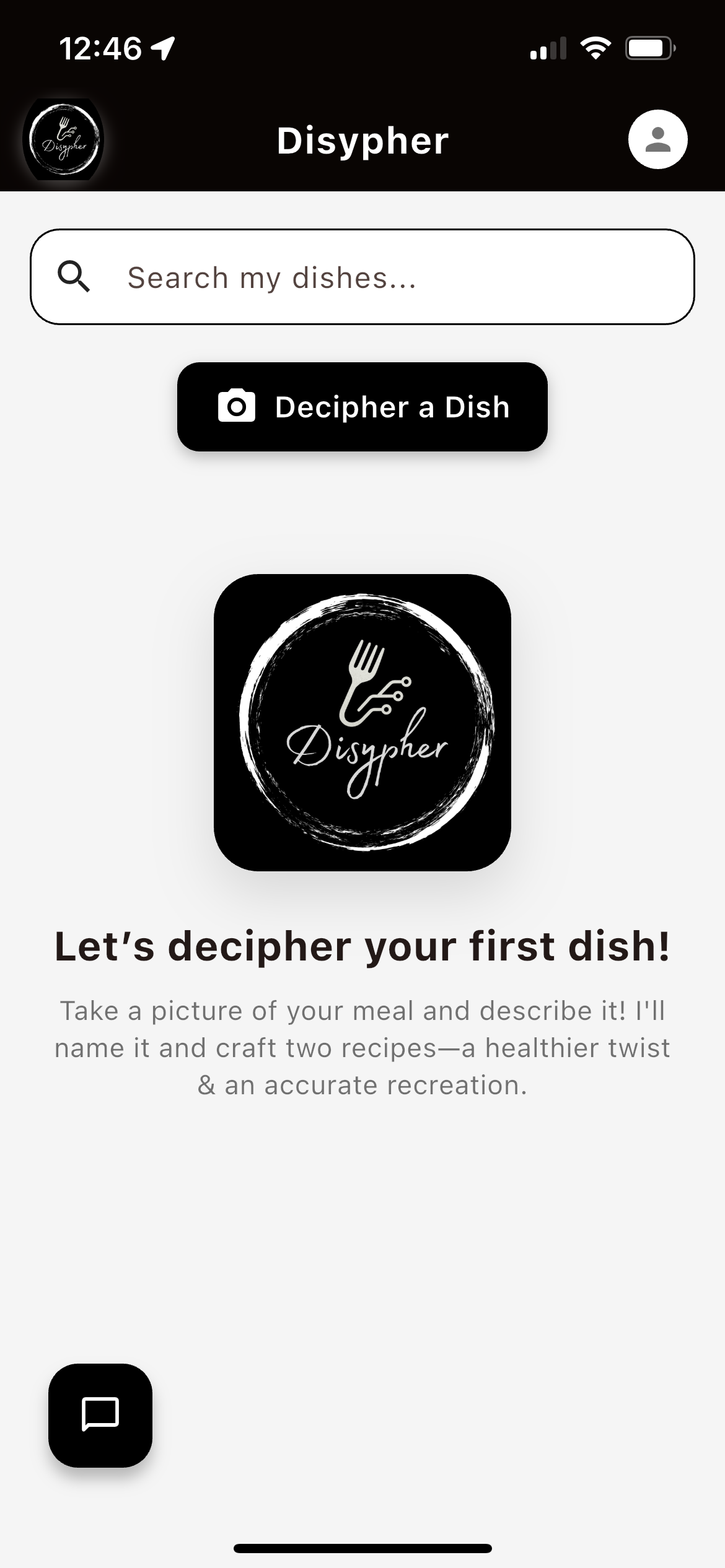
Task: Select the instruction text about taking a picture
Action: (362, 1047)
